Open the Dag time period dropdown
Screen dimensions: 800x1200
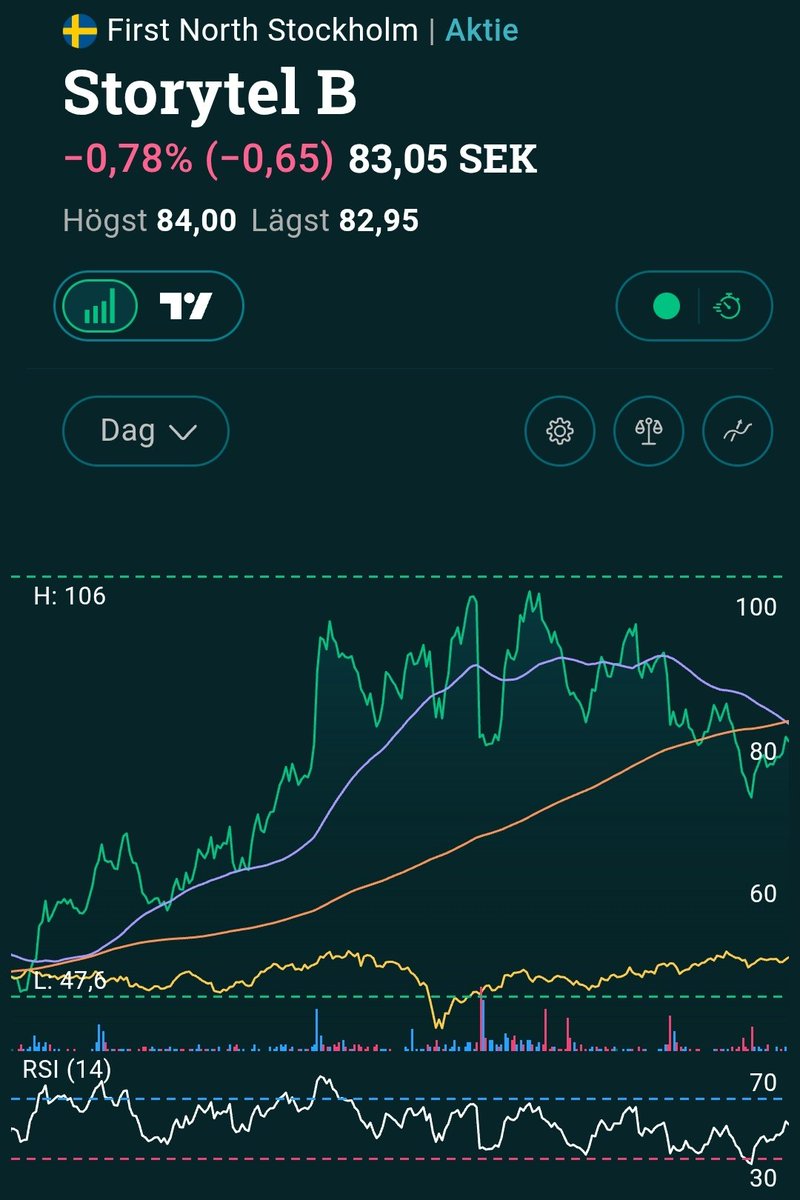pos(146,432)
